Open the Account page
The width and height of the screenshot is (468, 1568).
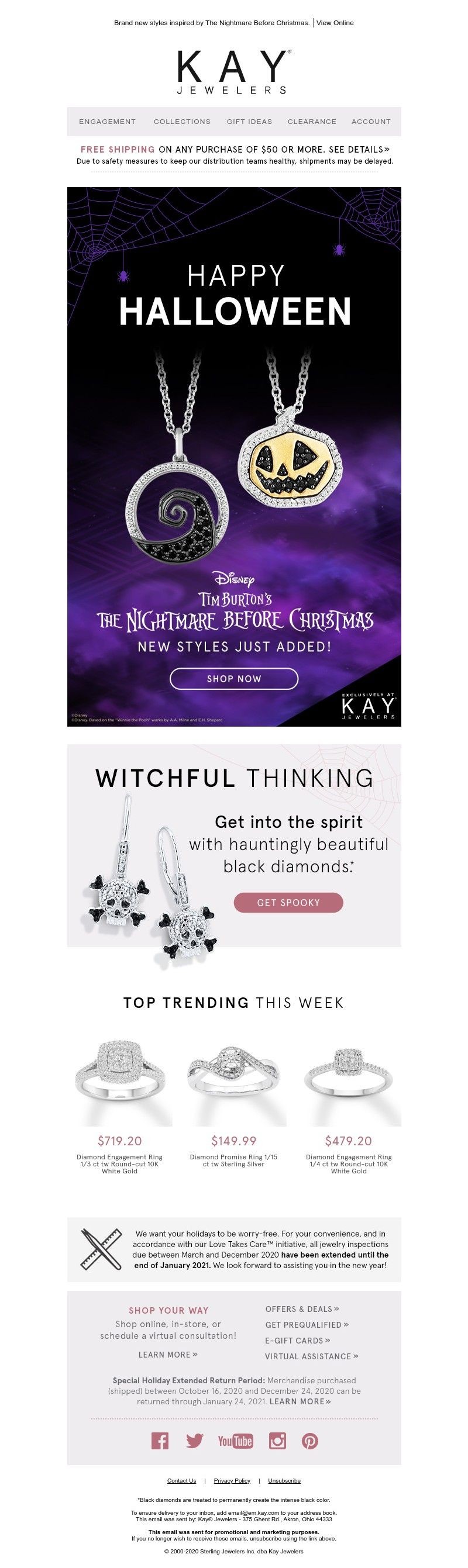pos(370,121)
